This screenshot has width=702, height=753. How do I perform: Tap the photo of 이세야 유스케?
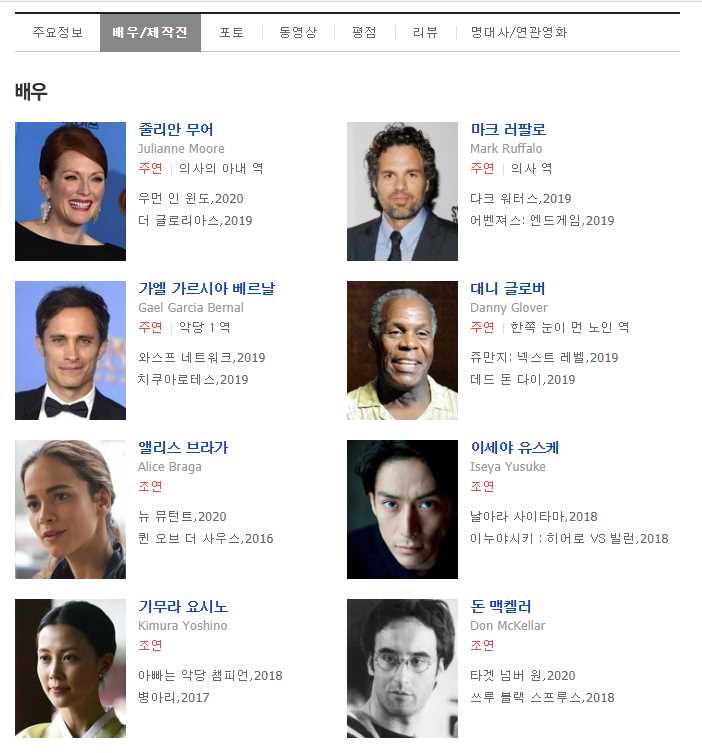[402, 509]
